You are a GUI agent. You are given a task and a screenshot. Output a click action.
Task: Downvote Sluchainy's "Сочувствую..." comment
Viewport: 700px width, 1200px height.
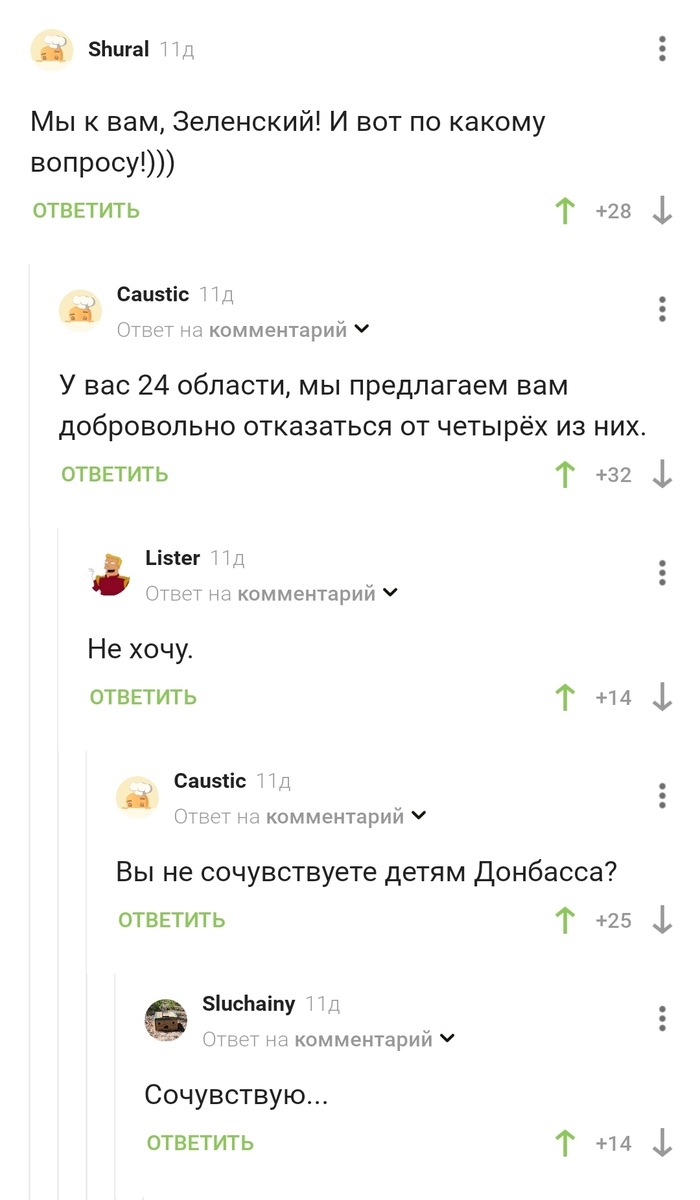coord(662,1143)
